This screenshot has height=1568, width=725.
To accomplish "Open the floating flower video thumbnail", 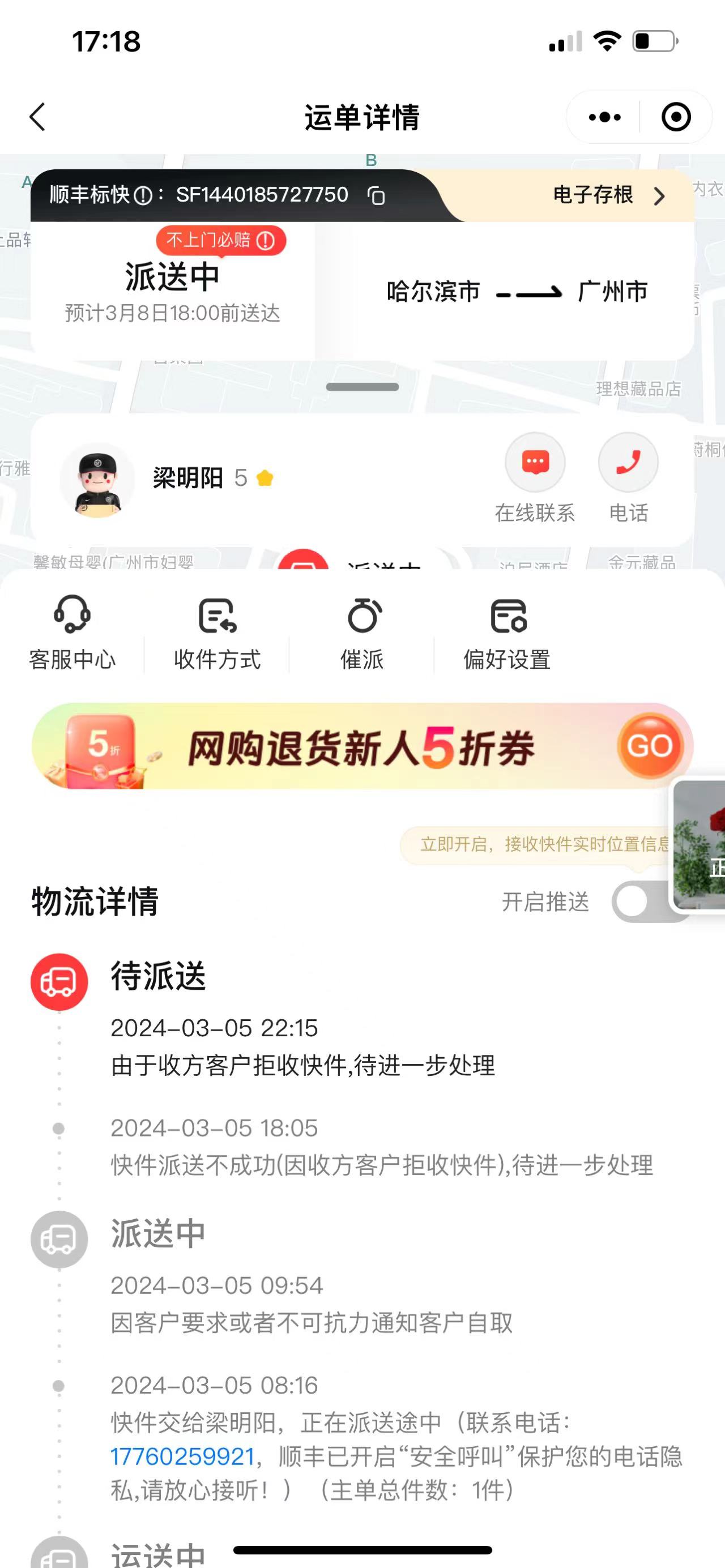I will (700, 846).
